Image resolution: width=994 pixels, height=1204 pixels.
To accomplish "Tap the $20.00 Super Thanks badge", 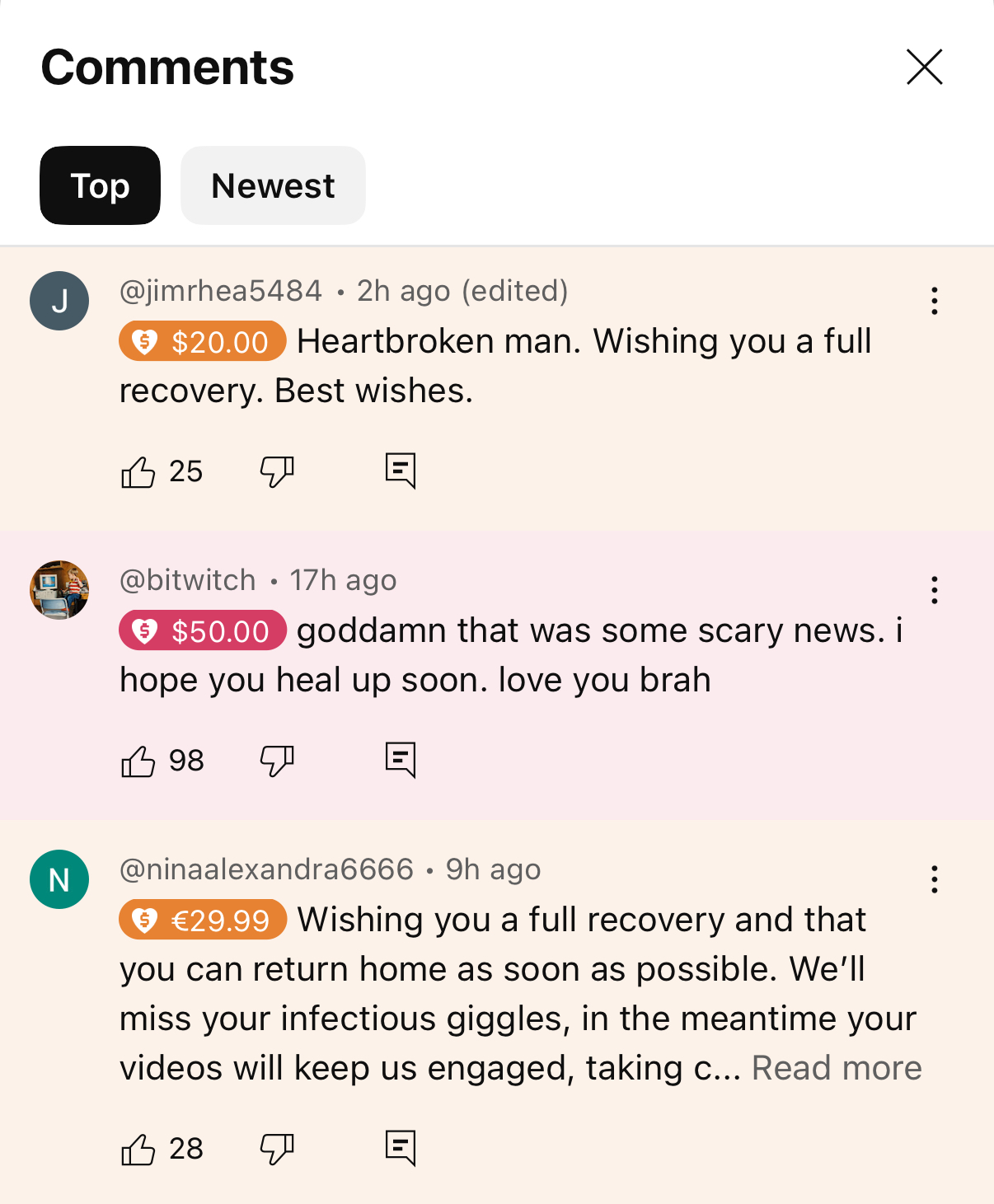I will [x=203, y=341].
